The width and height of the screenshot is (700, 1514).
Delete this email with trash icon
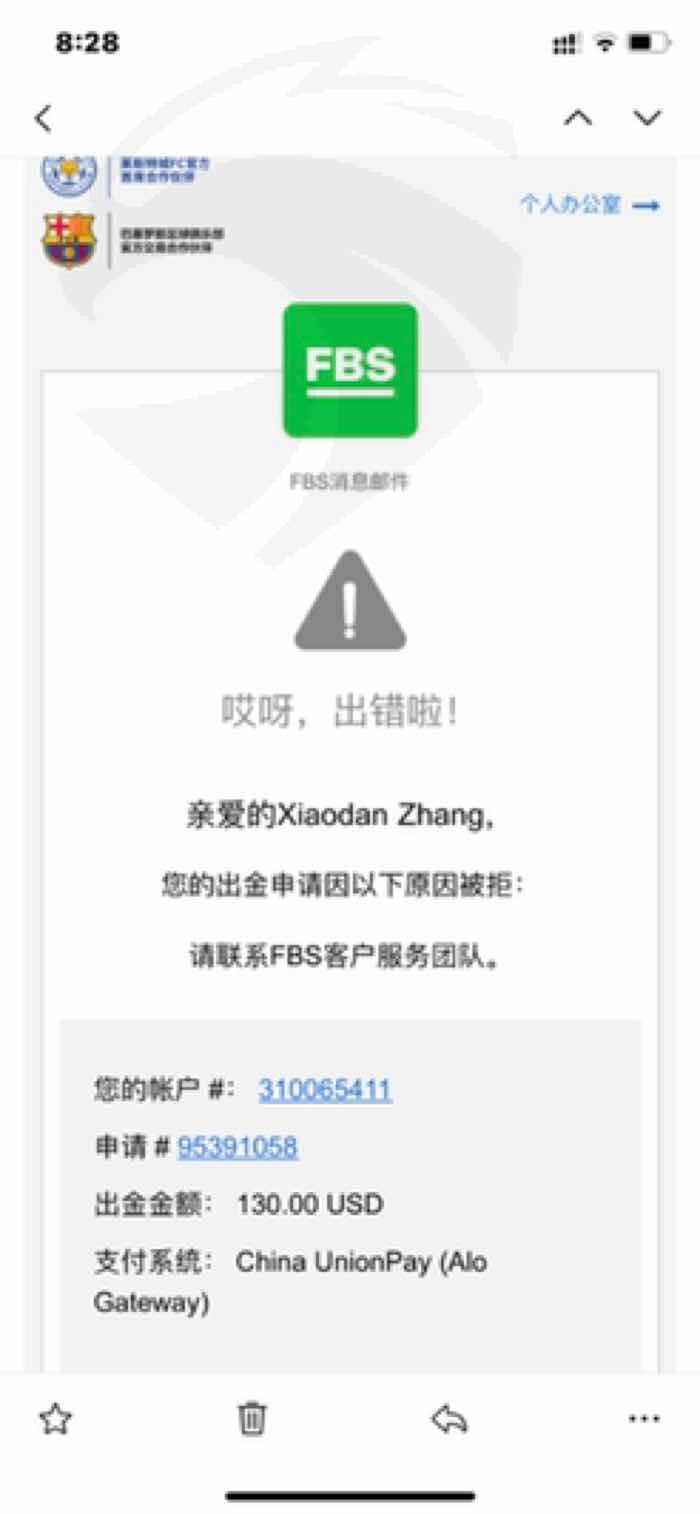252,1418
